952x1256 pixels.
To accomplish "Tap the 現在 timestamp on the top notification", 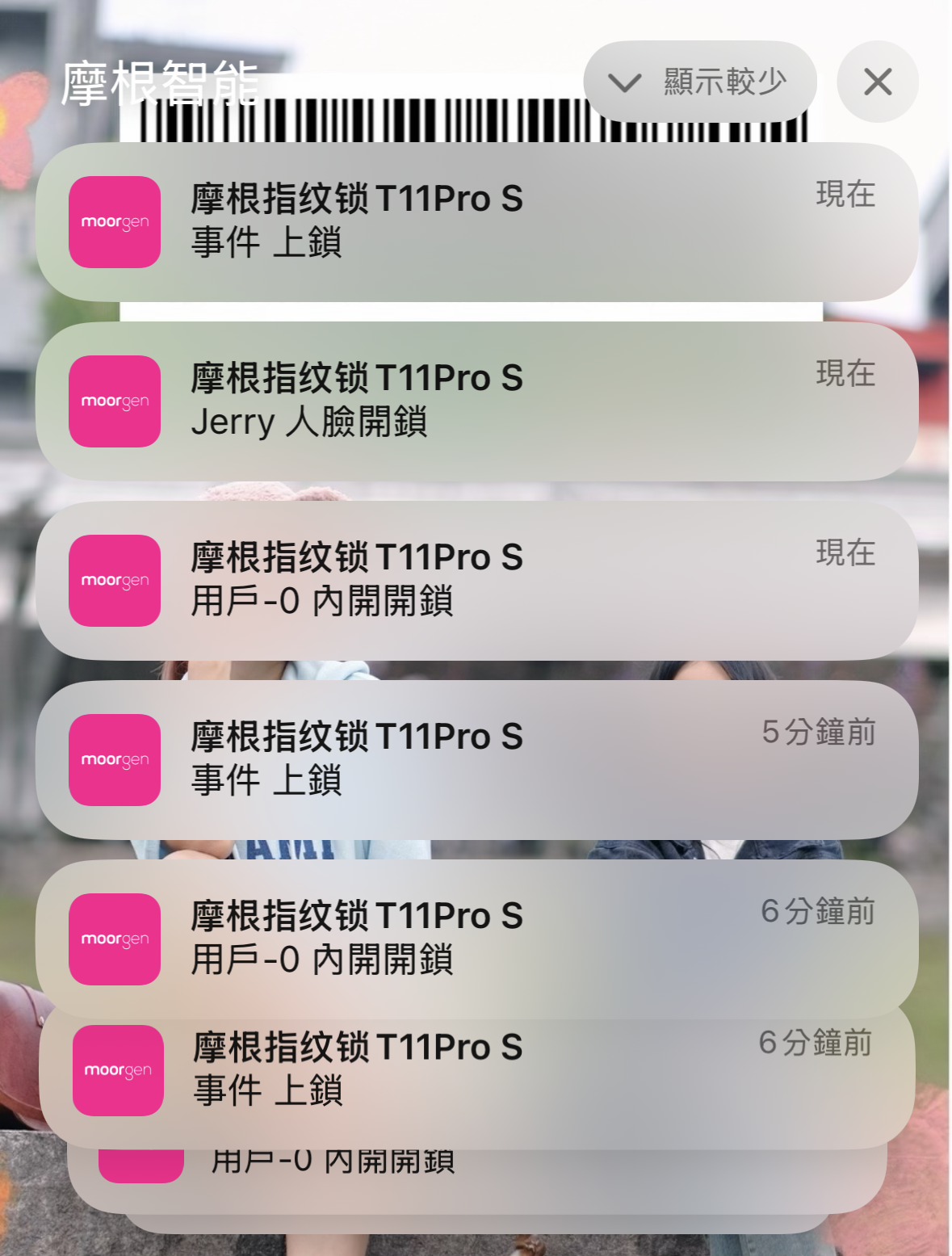I will coord(845,194).
